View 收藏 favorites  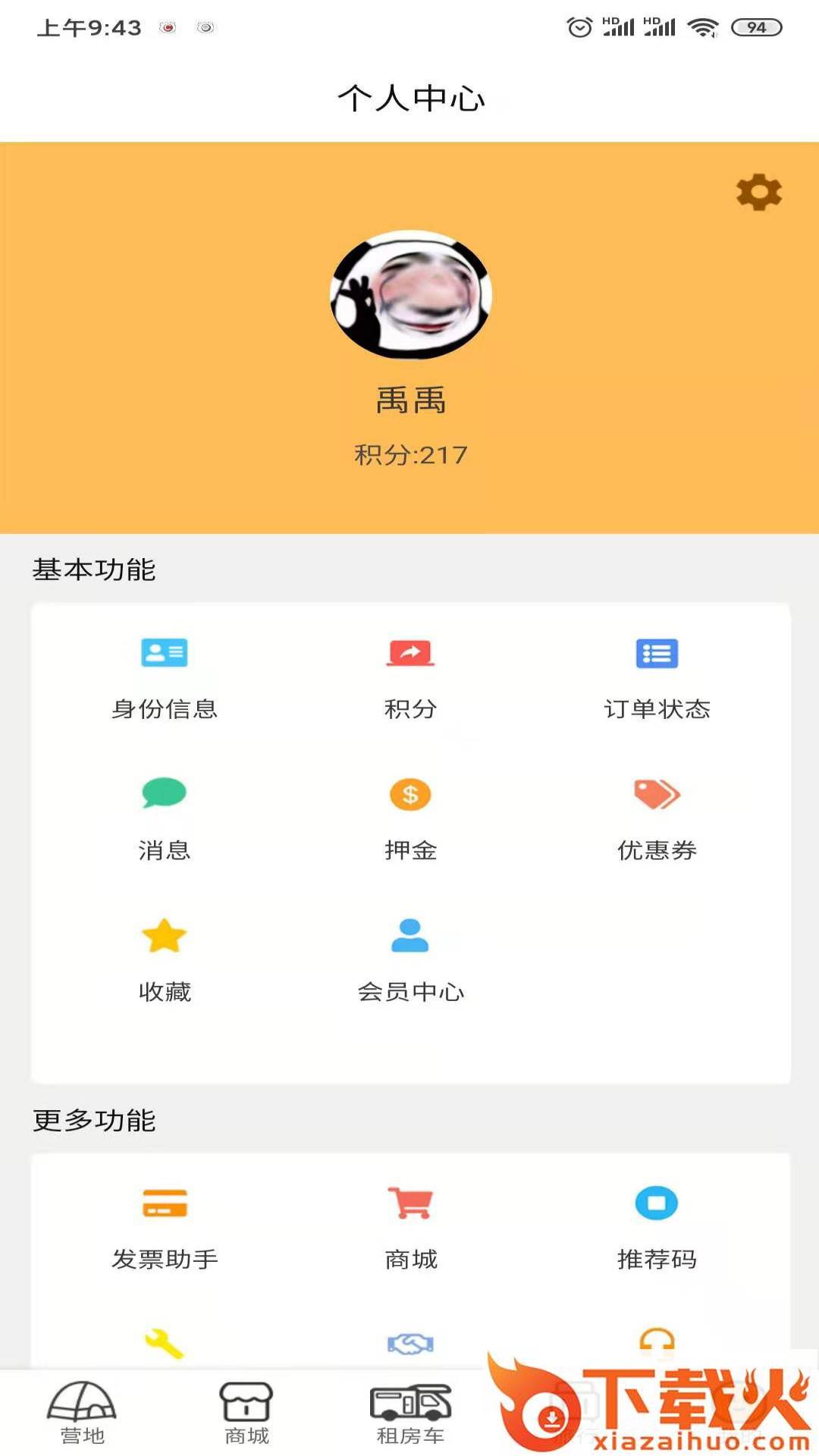pos(165,959)
